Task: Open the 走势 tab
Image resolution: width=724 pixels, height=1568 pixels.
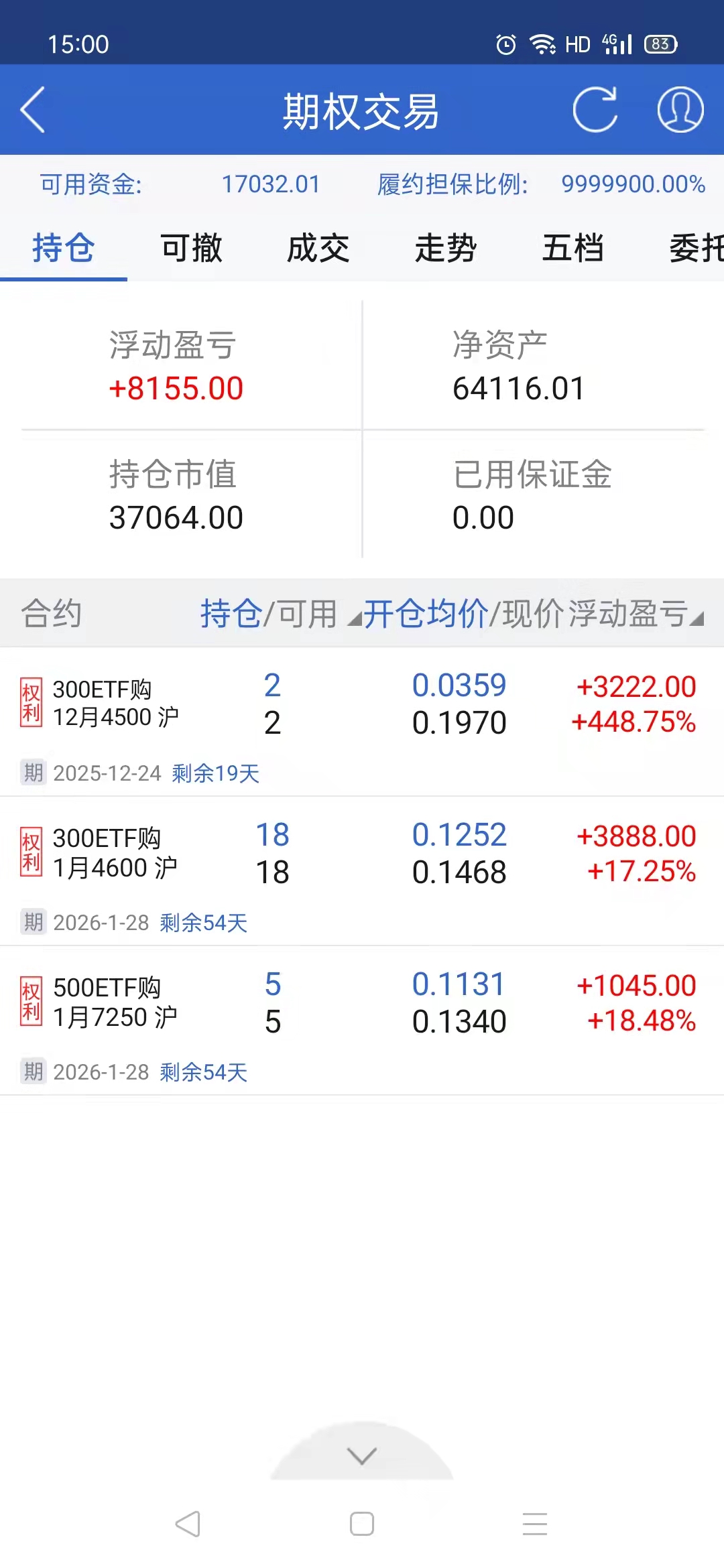Action: pyautogui.click(x=446, y=249)
